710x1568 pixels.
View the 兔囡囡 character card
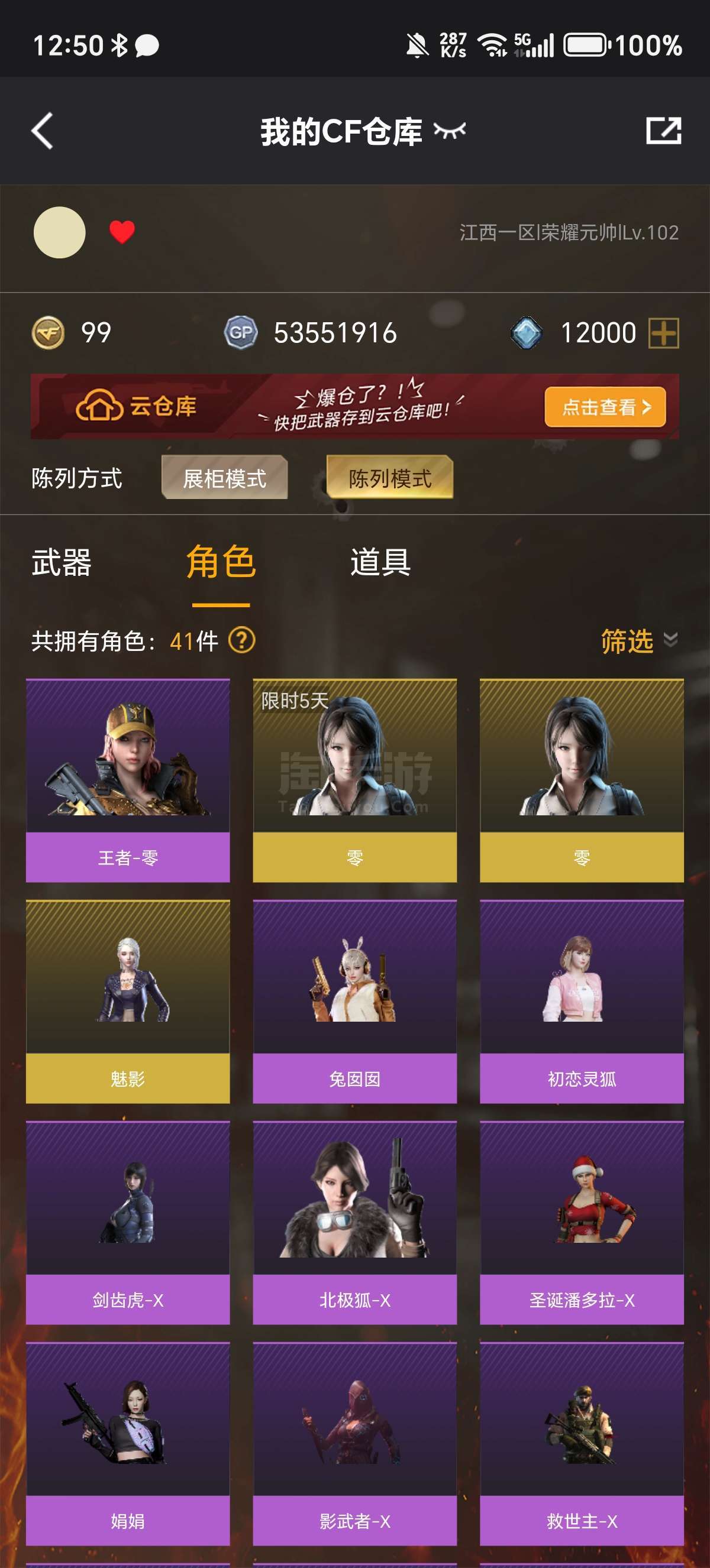[355, 1002]
